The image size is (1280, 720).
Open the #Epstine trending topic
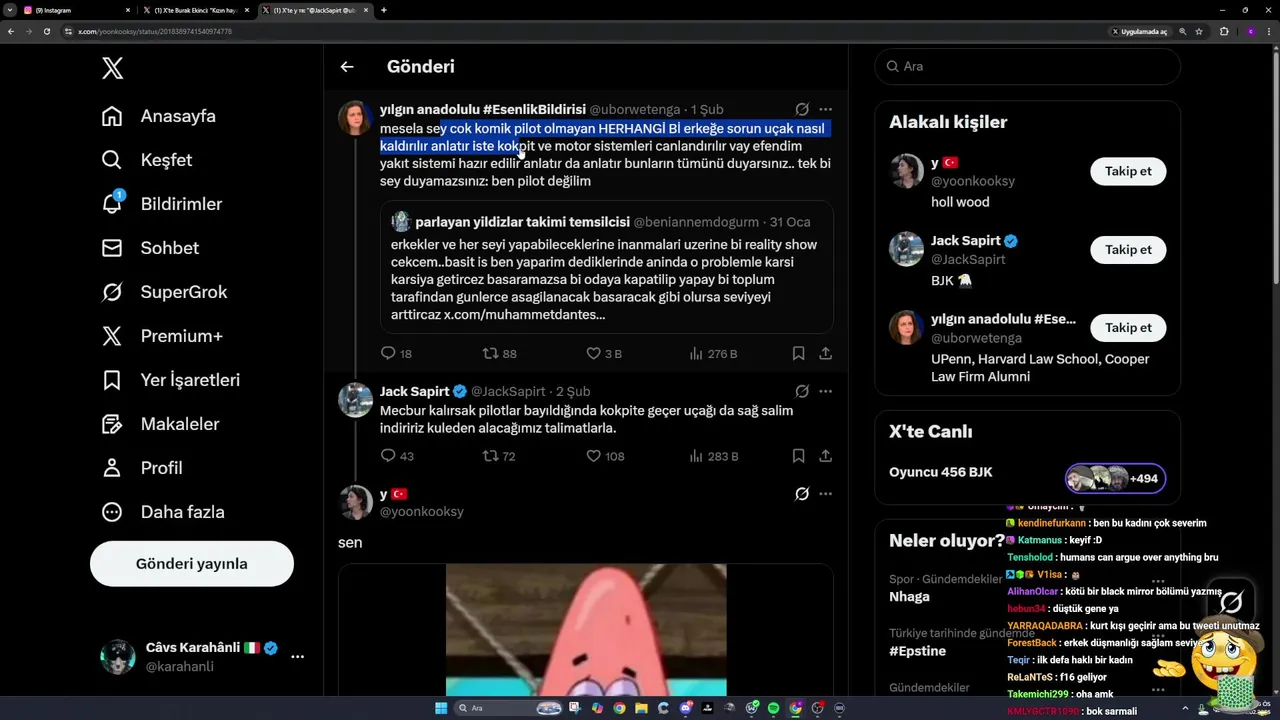click(x=917, y=651)
